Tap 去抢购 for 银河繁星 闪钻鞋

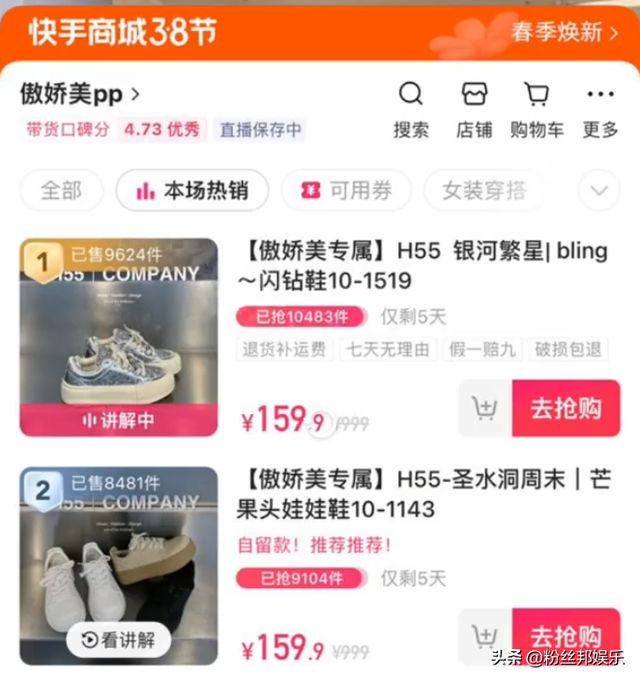coord(565,408)
